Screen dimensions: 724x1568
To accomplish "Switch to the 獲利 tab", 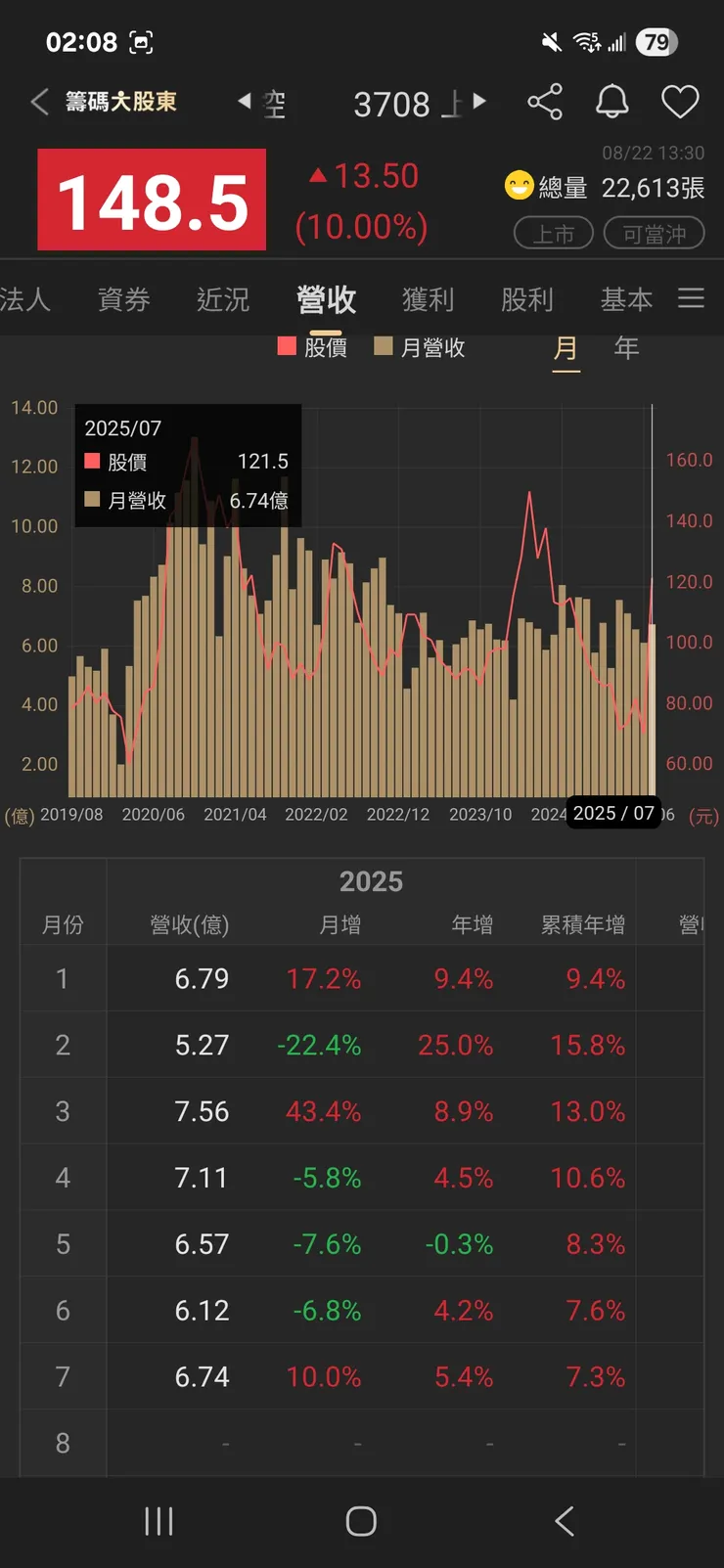I will click(x=427, y=299).
